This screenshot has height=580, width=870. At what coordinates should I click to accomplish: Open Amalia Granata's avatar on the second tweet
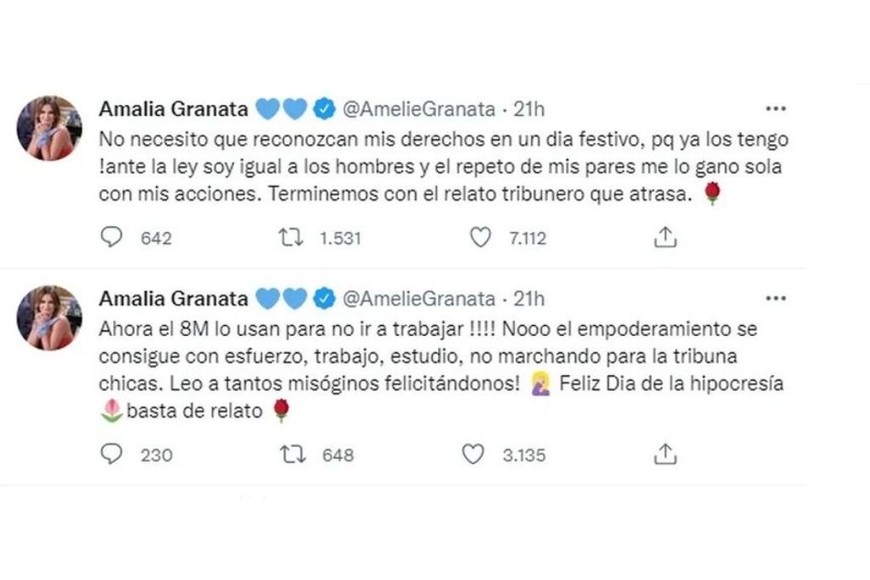pyautogui.click(x=49, y=318)
